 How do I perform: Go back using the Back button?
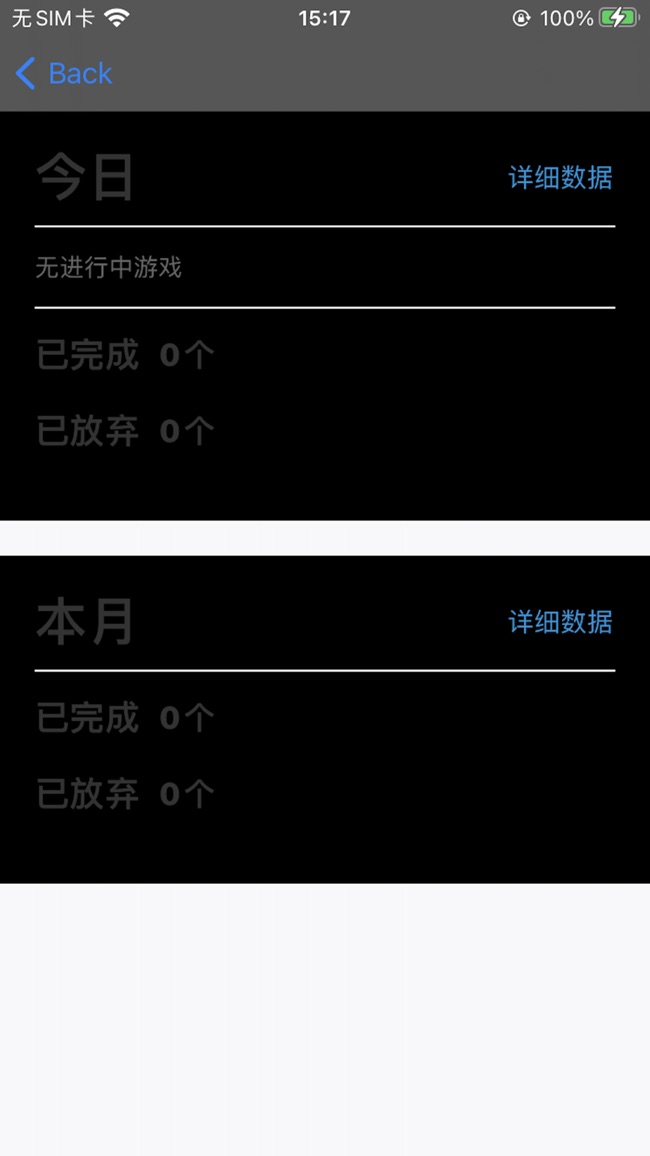pyautogui.click(x=63, y=74)
